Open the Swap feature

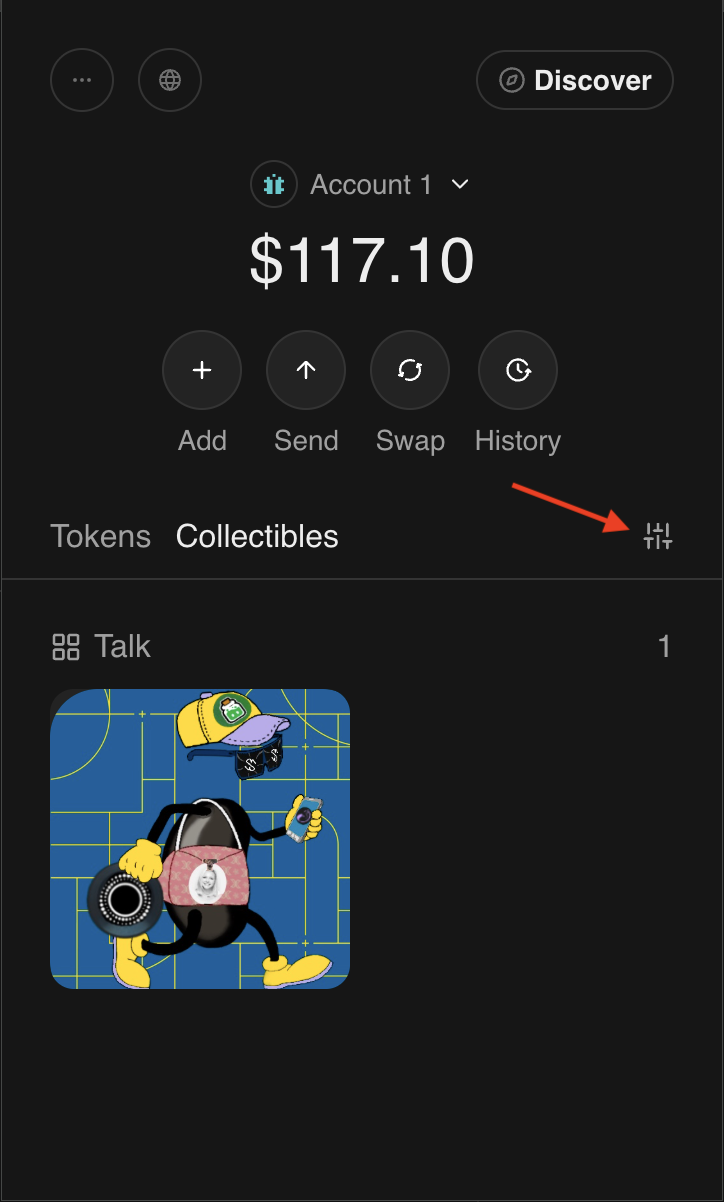click(410, 371)
